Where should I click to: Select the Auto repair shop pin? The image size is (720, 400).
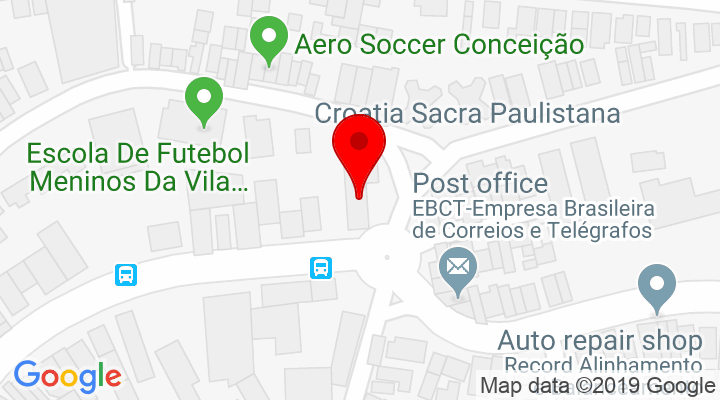[657, 285]
